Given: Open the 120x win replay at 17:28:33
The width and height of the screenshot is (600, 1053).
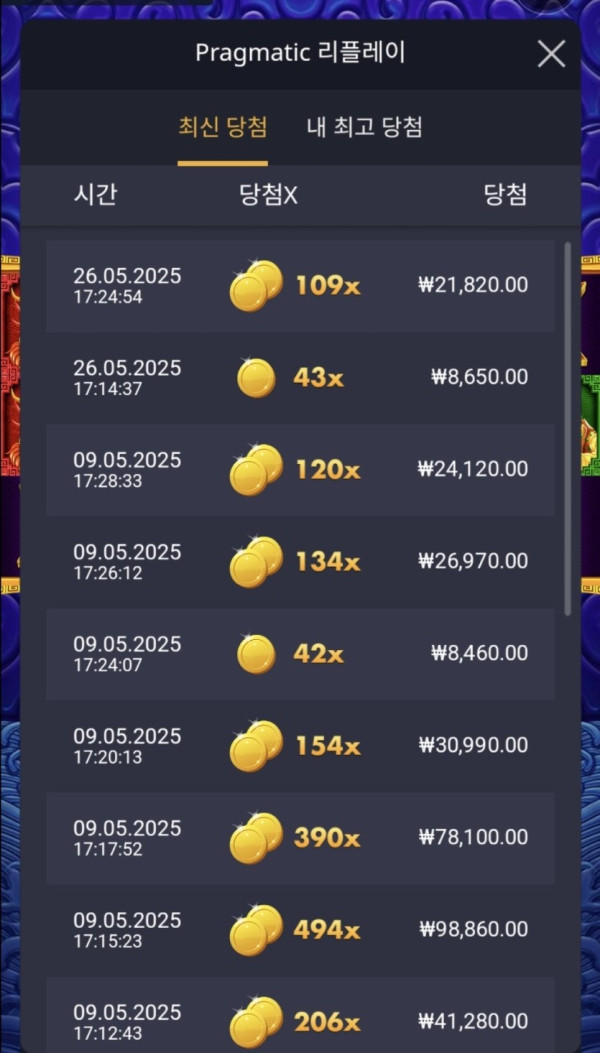Looking at the screenshot, I should [300, 469].
